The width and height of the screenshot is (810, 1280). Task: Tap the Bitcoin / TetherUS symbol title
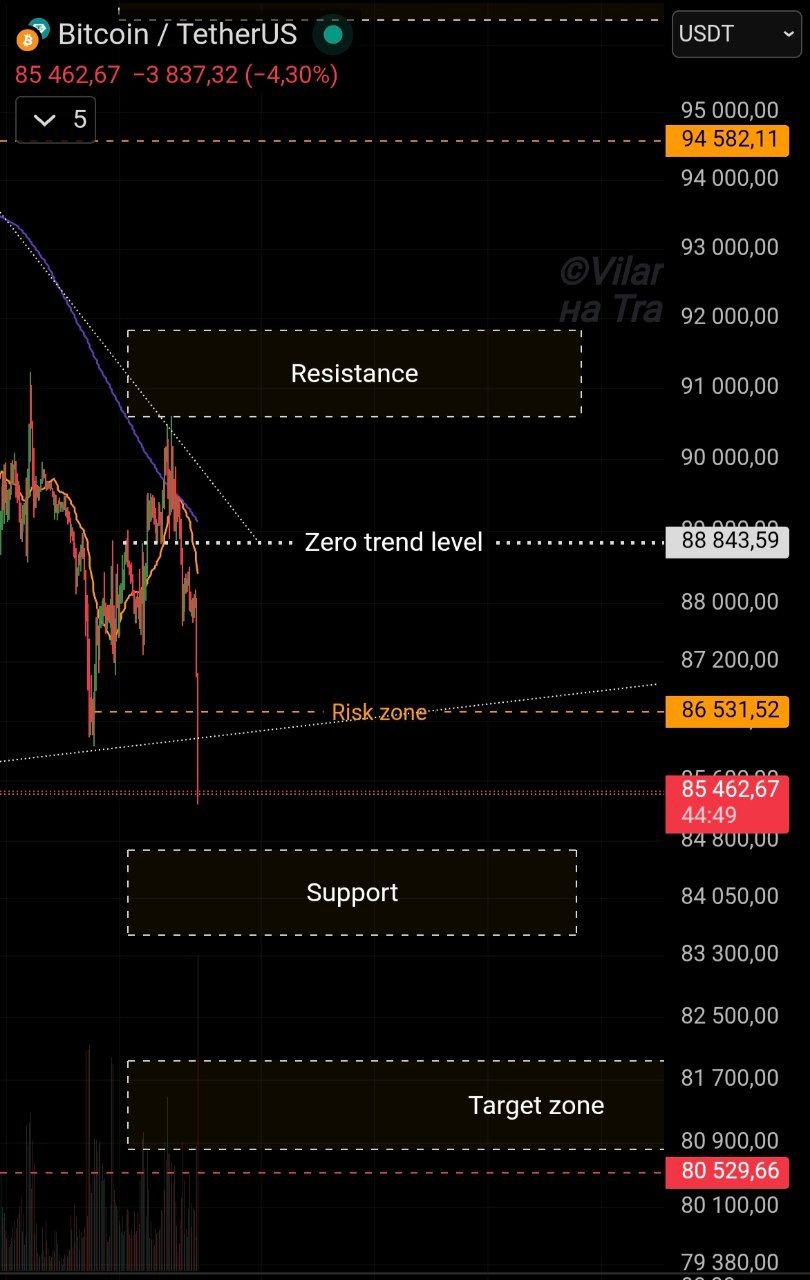click(x=177, y=34)
